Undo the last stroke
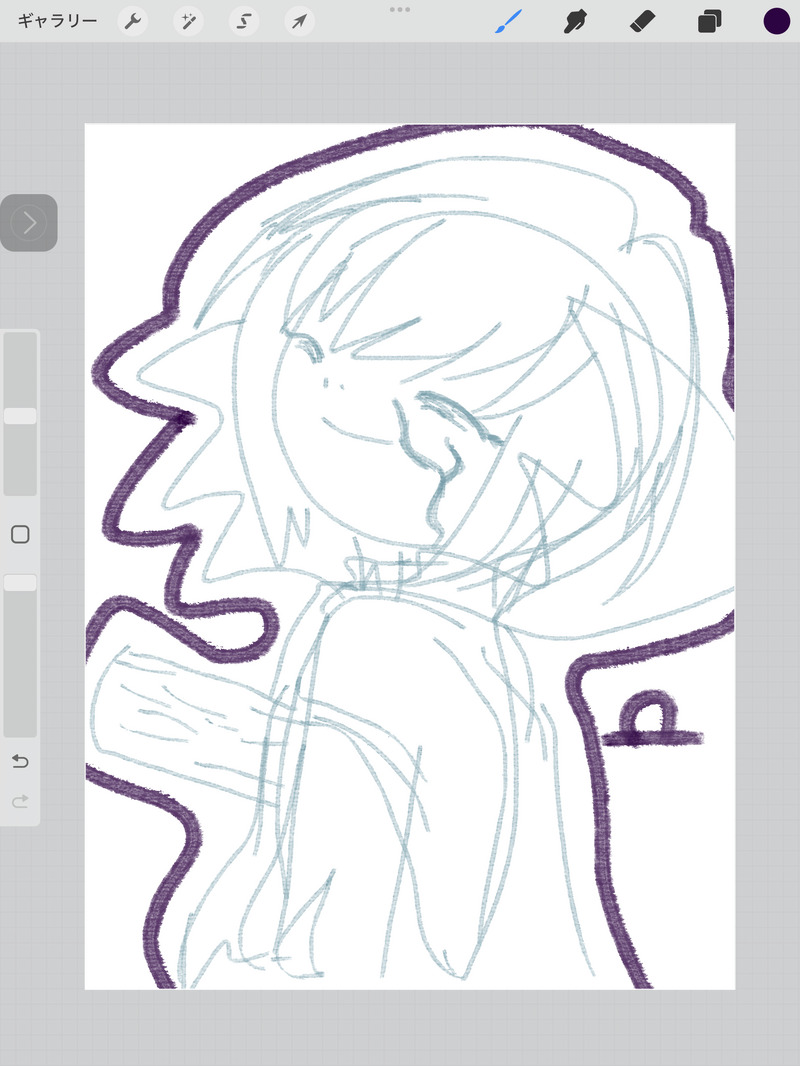This screenshot has height=1066, width=800. coord(20,762)
